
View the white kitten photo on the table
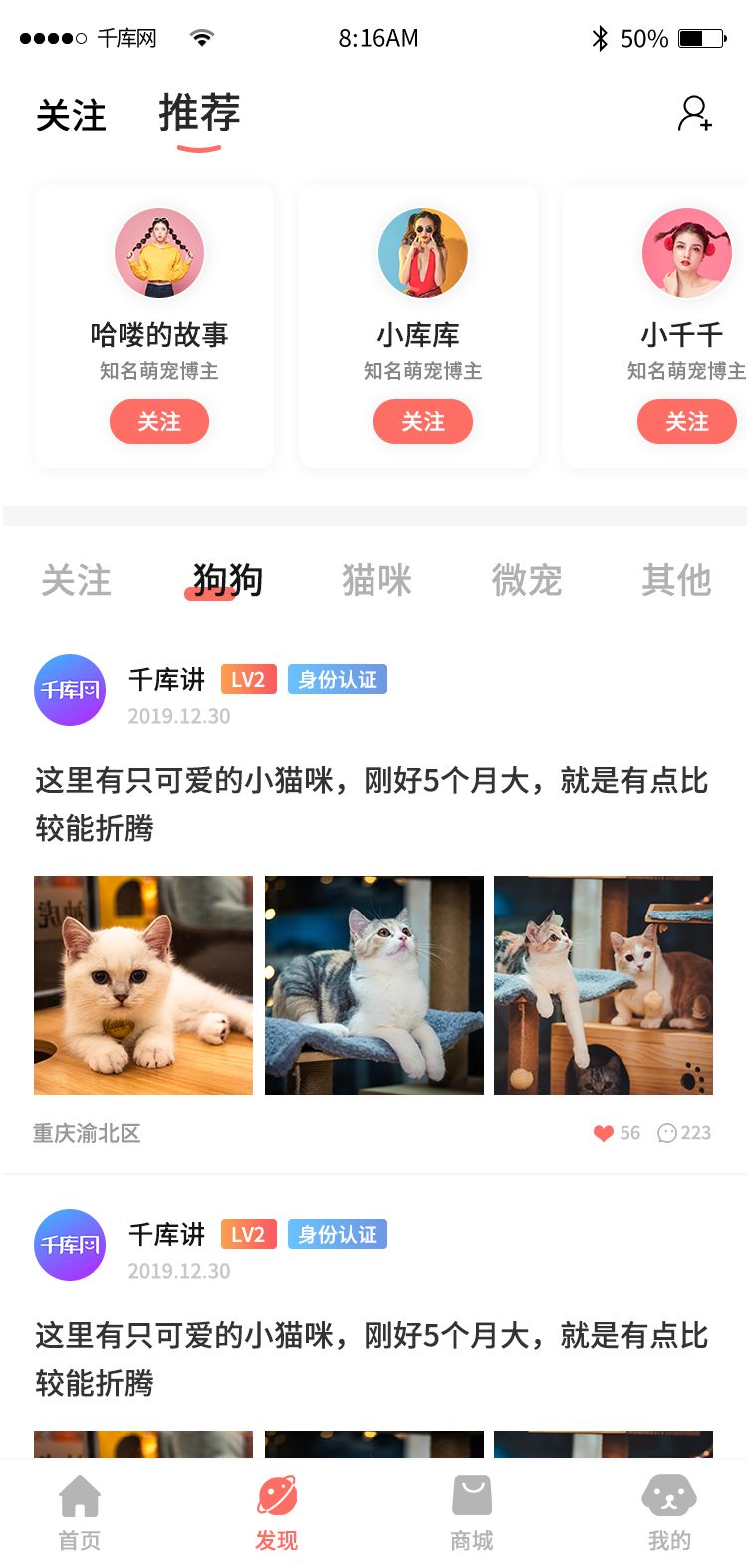[143, 985]
